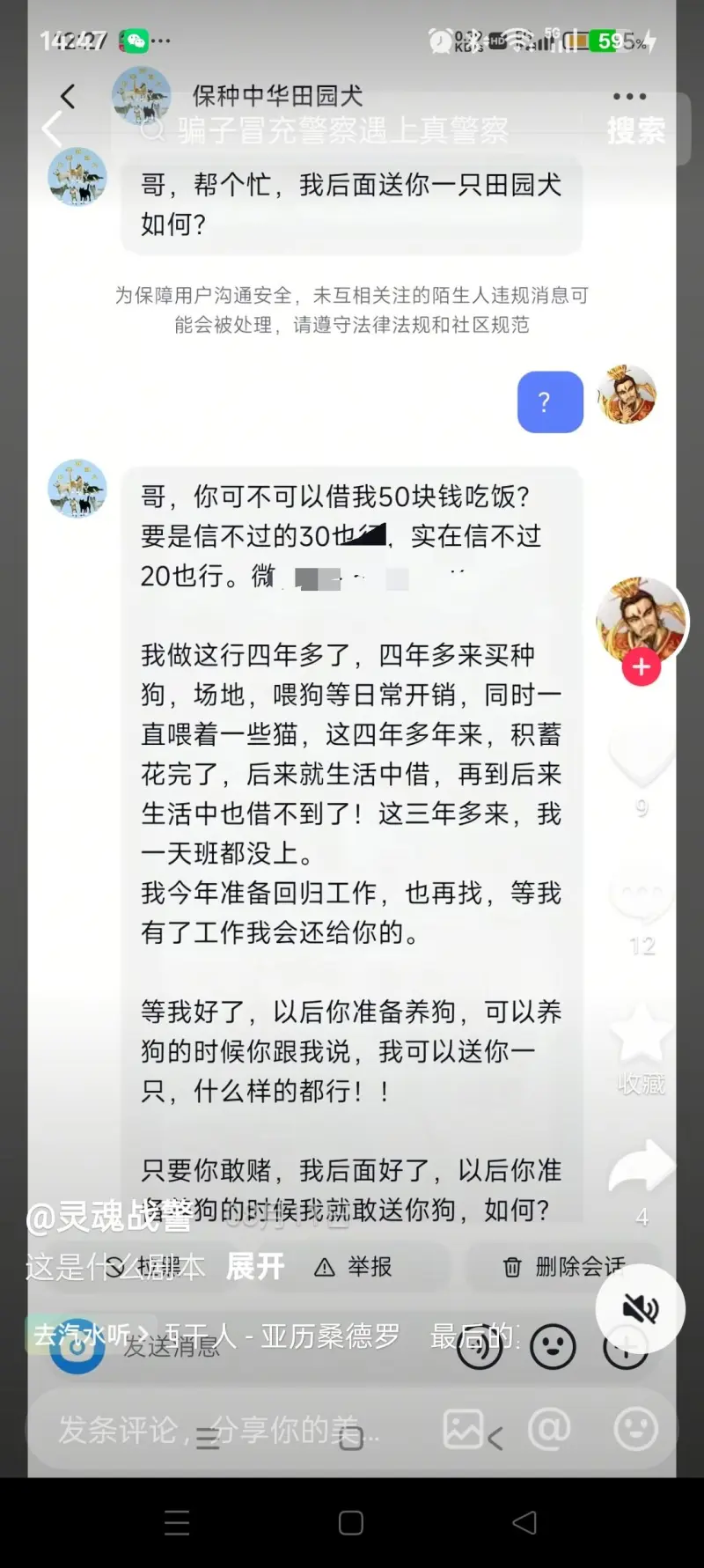Image resolution: width=704 pixels, height=1568 pixels.
Task: Add the video to 收藏 favorites
Action: pos(642,1034)
